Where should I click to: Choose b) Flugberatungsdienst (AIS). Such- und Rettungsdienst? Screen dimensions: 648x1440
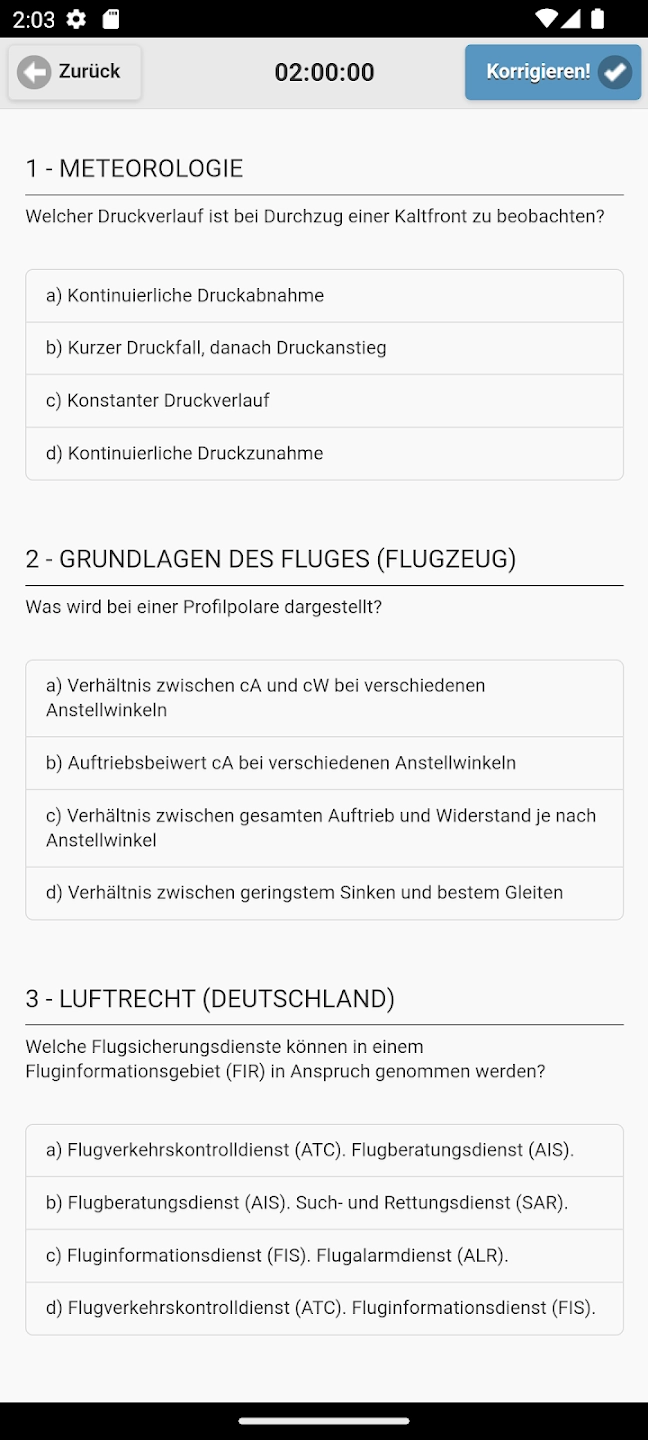pos(324,1203)
